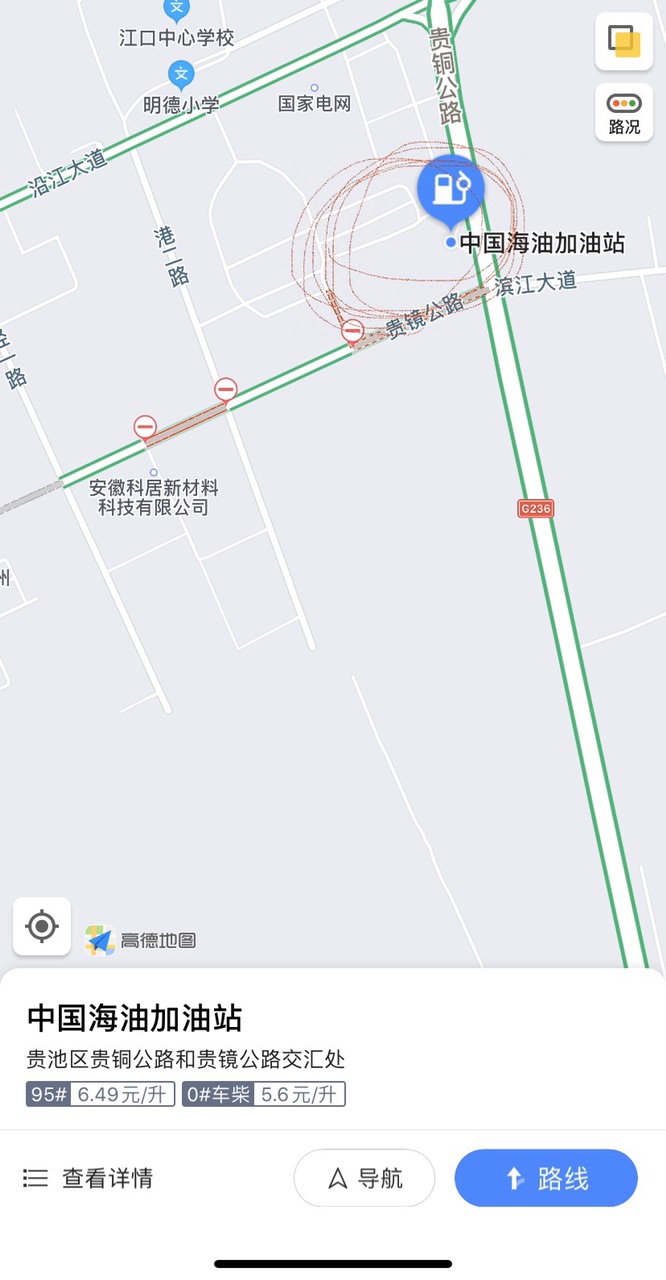666x1280 pixels.
Task: Open the map layers button
Action: tap(624, 42)
